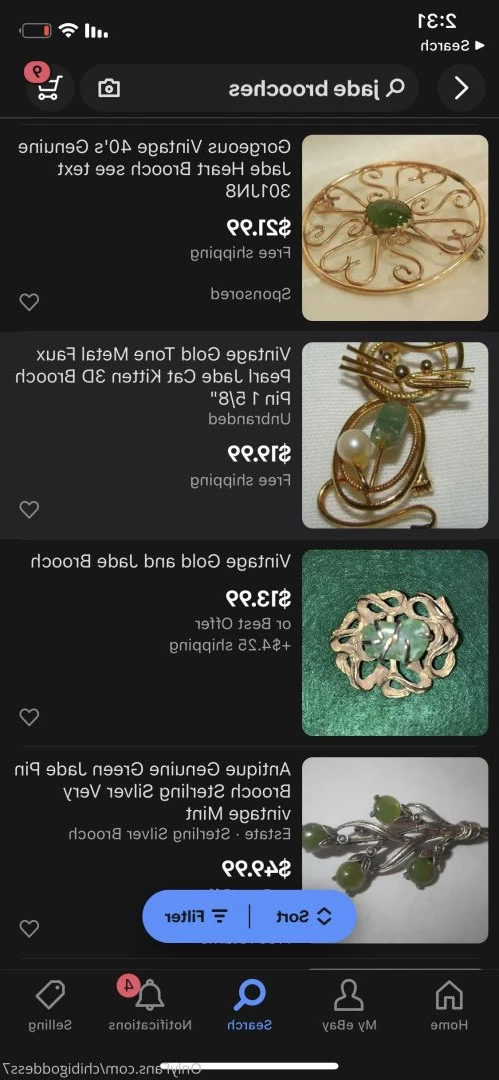Watch the Vintage Gold and Jade Brooch
Image resolution: width=499 pixels, height=1080 pixels.
coord(29,717)
